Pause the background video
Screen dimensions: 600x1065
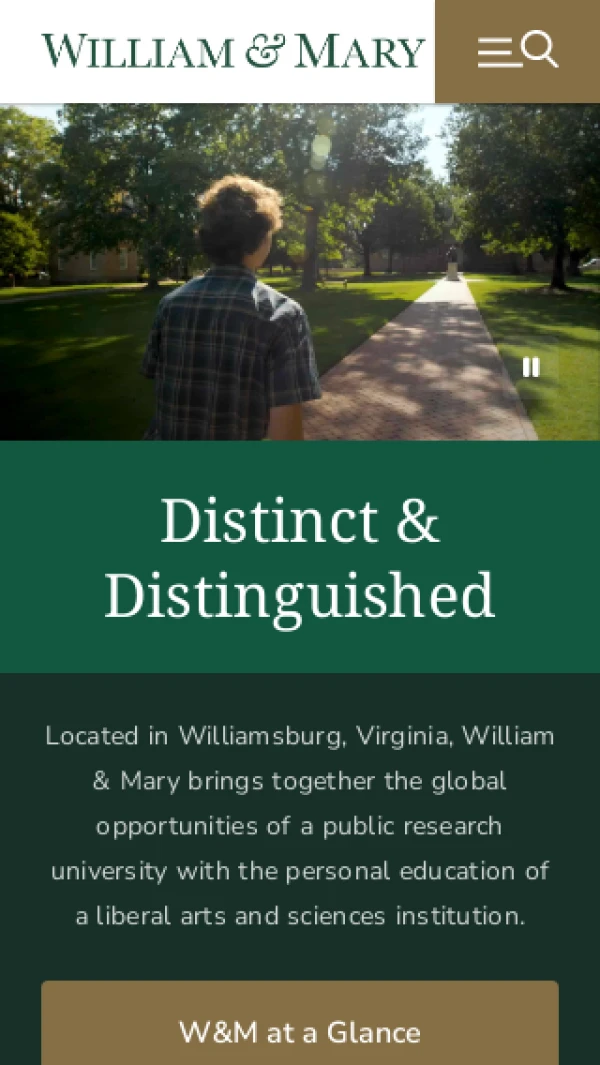click(x=531, y=367)
